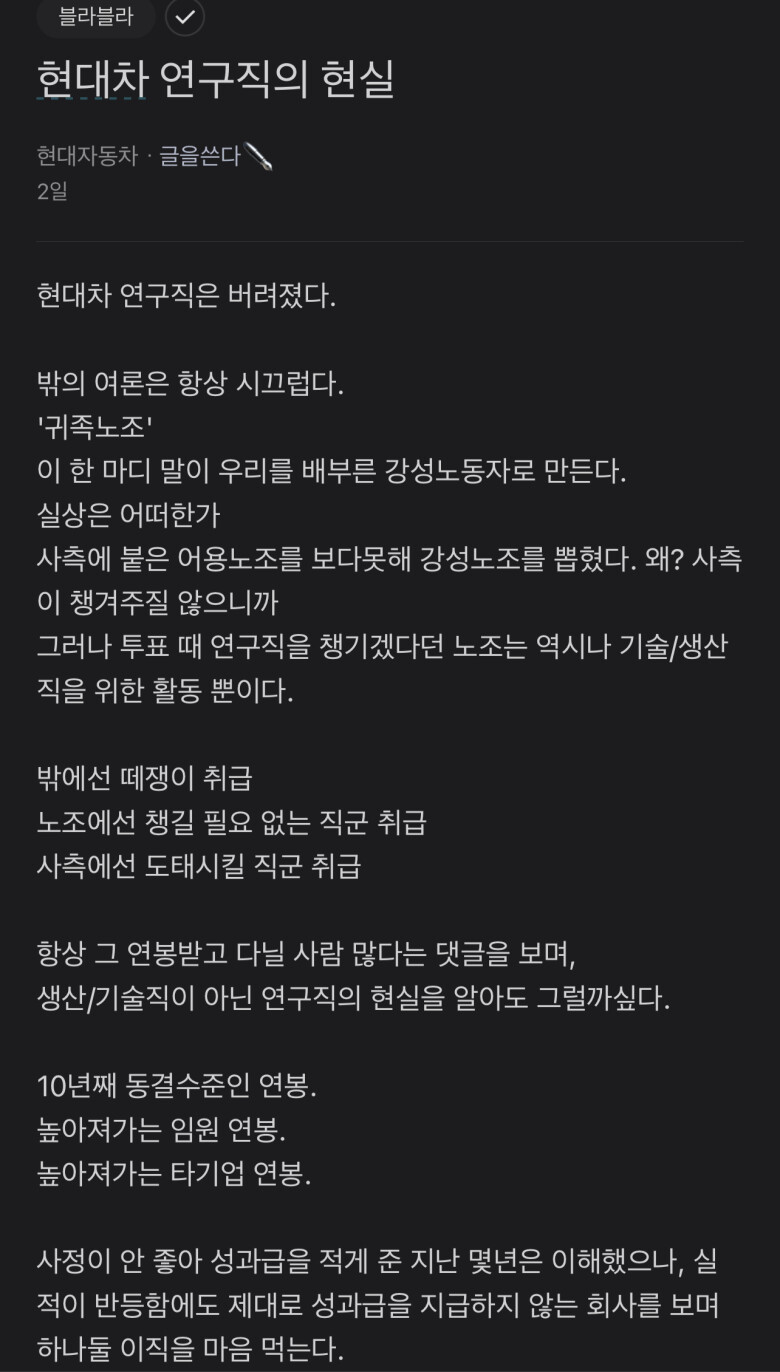The height and width of the screenshot is (1372, 780).
Task: Open the 현대자동차 company page link
Action: (87, 156)
